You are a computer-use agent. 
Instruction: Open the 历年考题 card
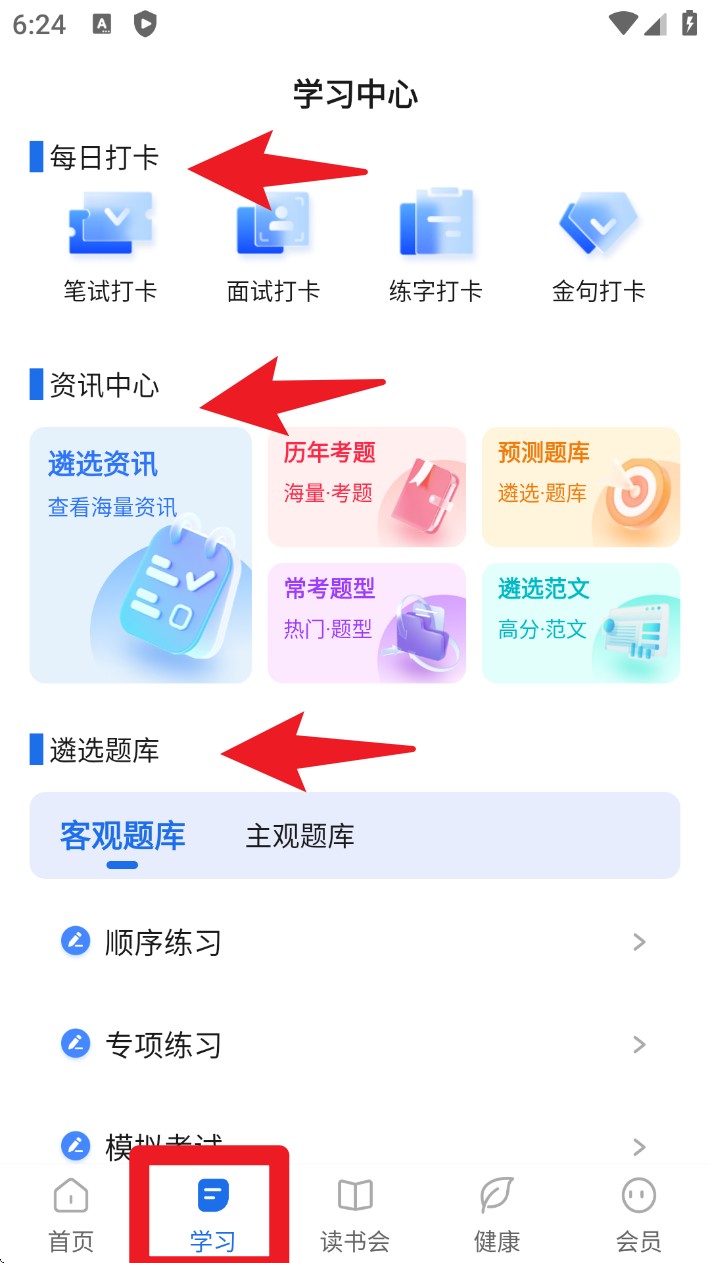pos(366,487)
